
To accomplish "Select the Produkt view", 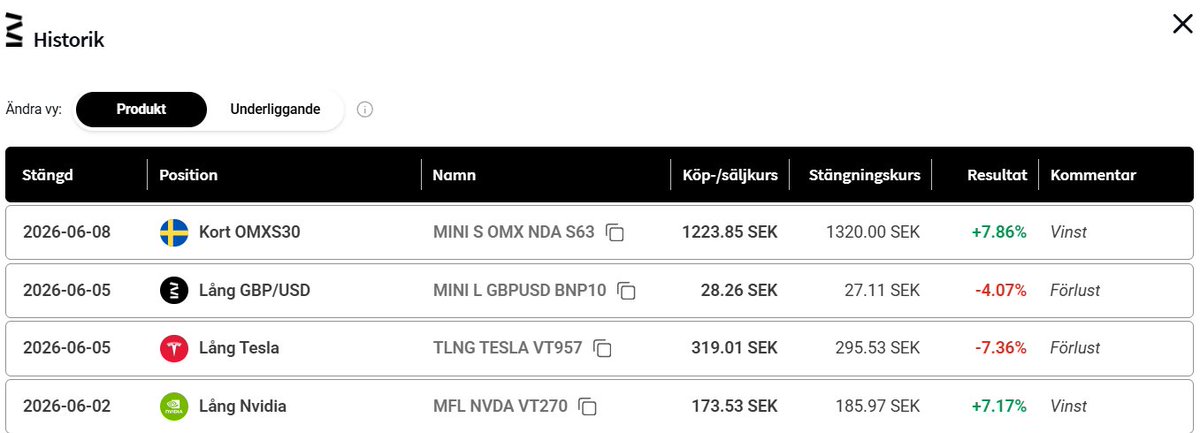I will 141,110.
